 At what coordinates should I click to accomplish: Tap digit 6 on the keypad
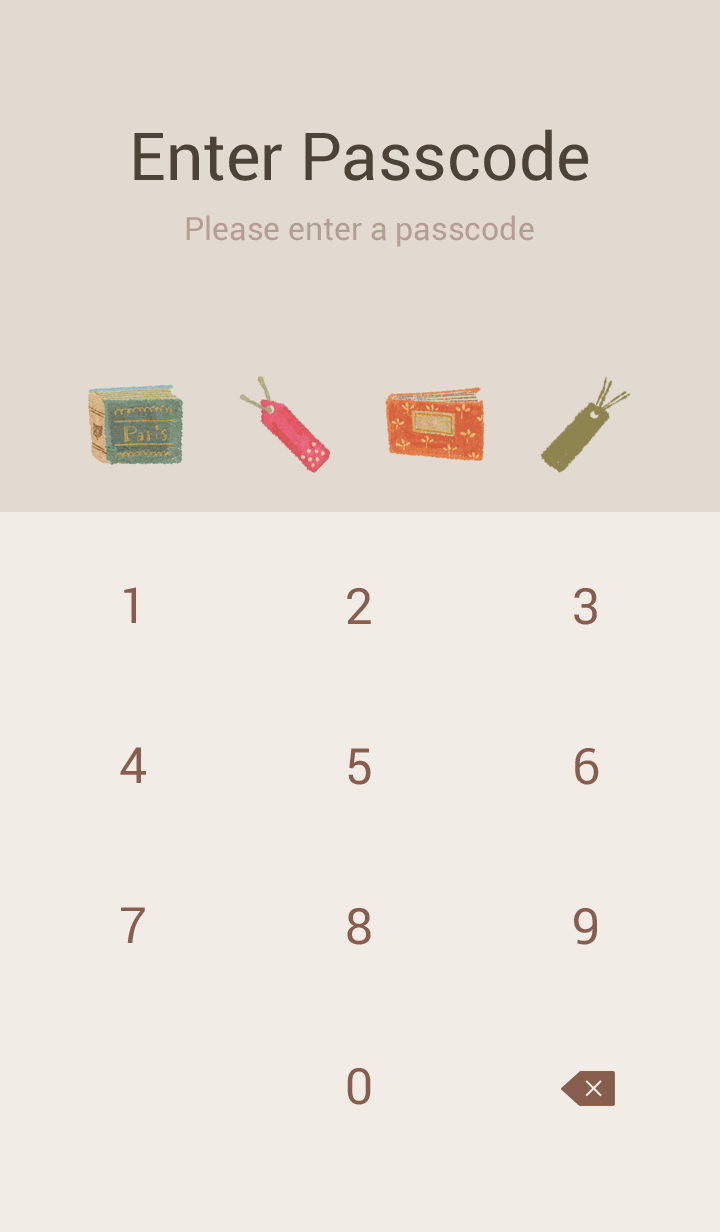tap(586, 767)
